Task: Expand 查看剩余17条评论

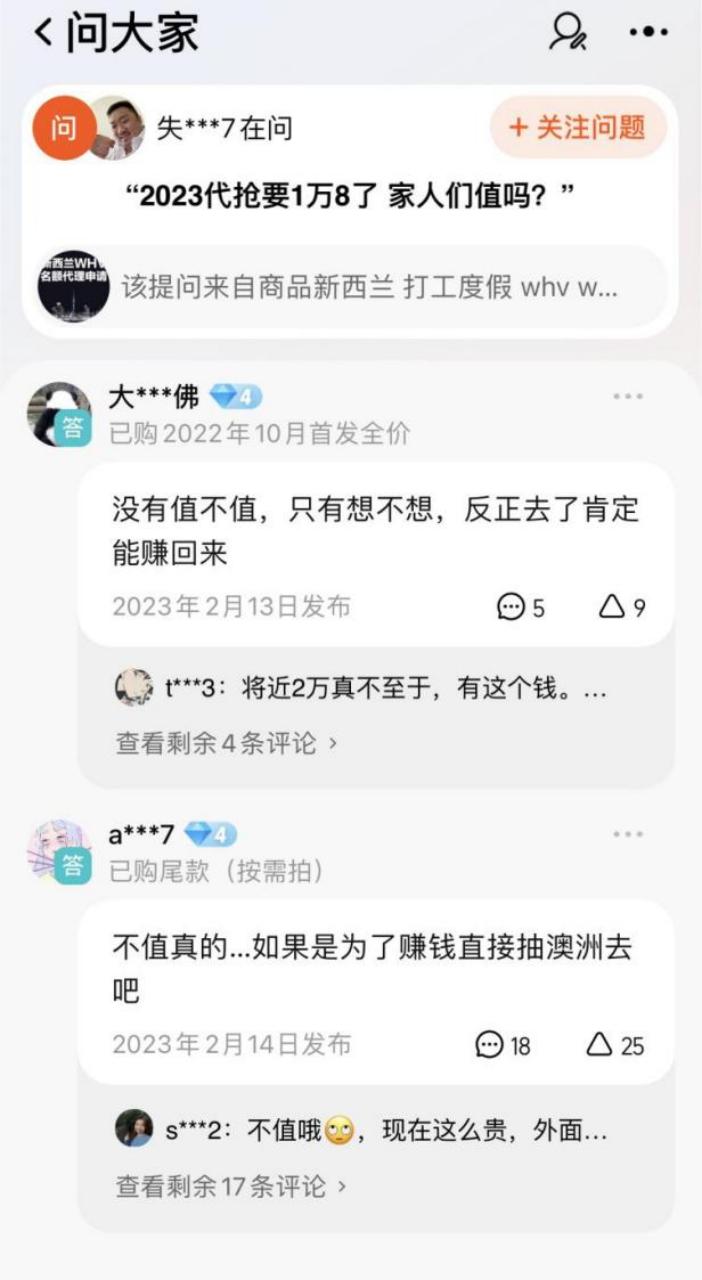Action: [x=231, y=1187]
